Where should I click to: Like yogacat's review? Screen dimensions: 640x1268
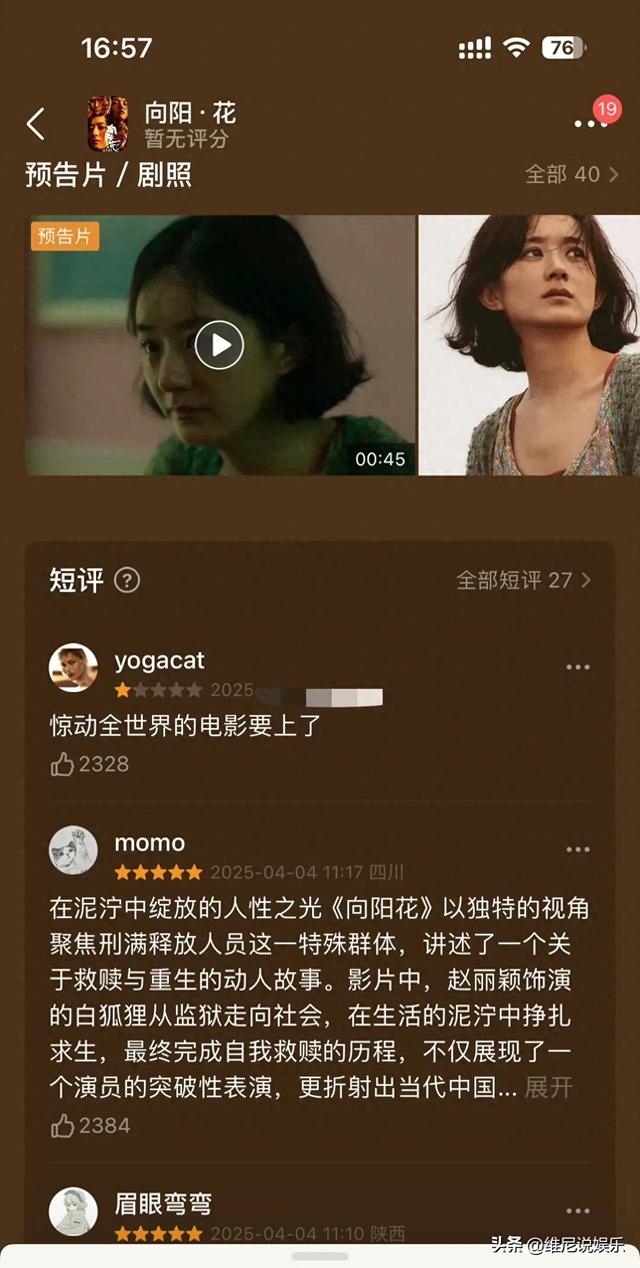(64, 764)
